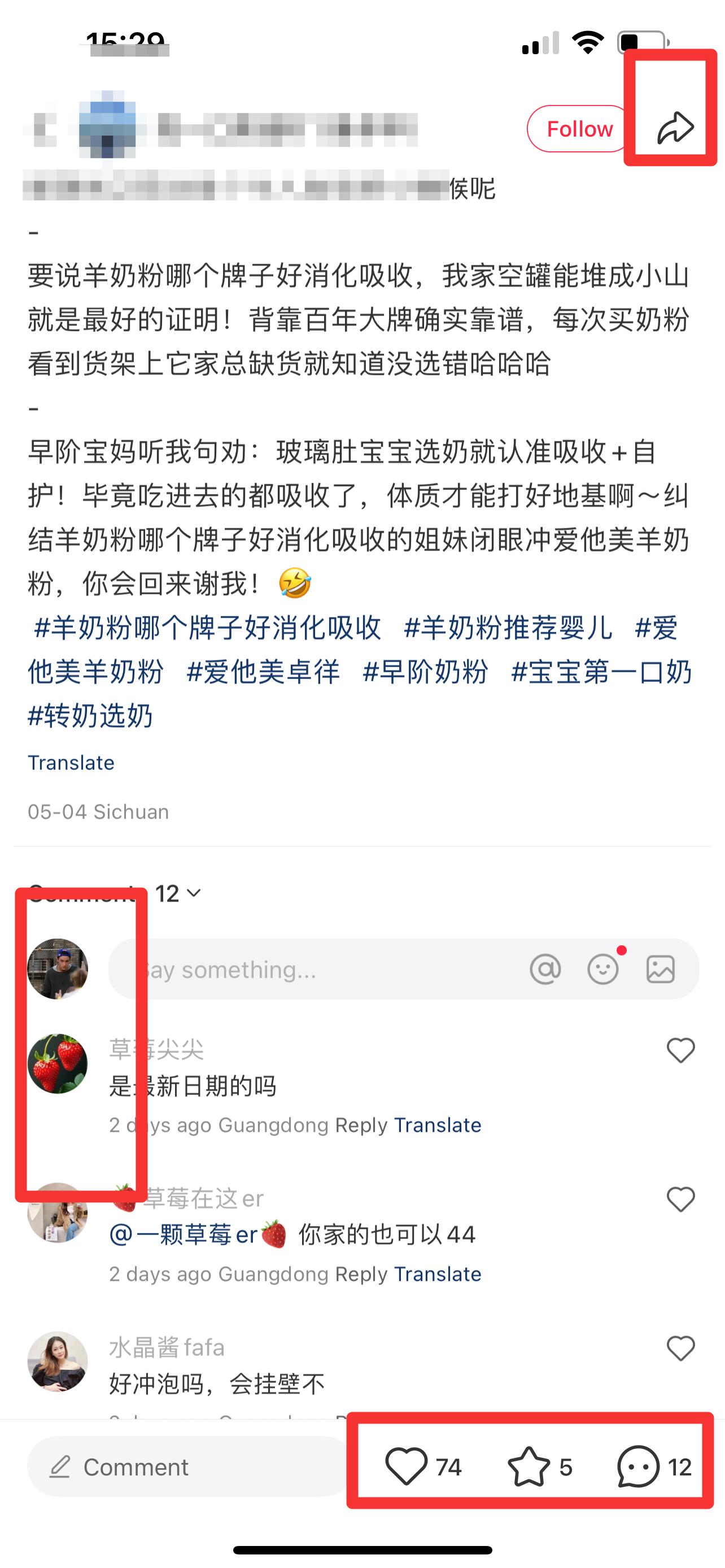The width and height of the screenshot is (725, 1568).
Task: Open the #早阶奶粉 hashtag
Action: tap(425, 671)
